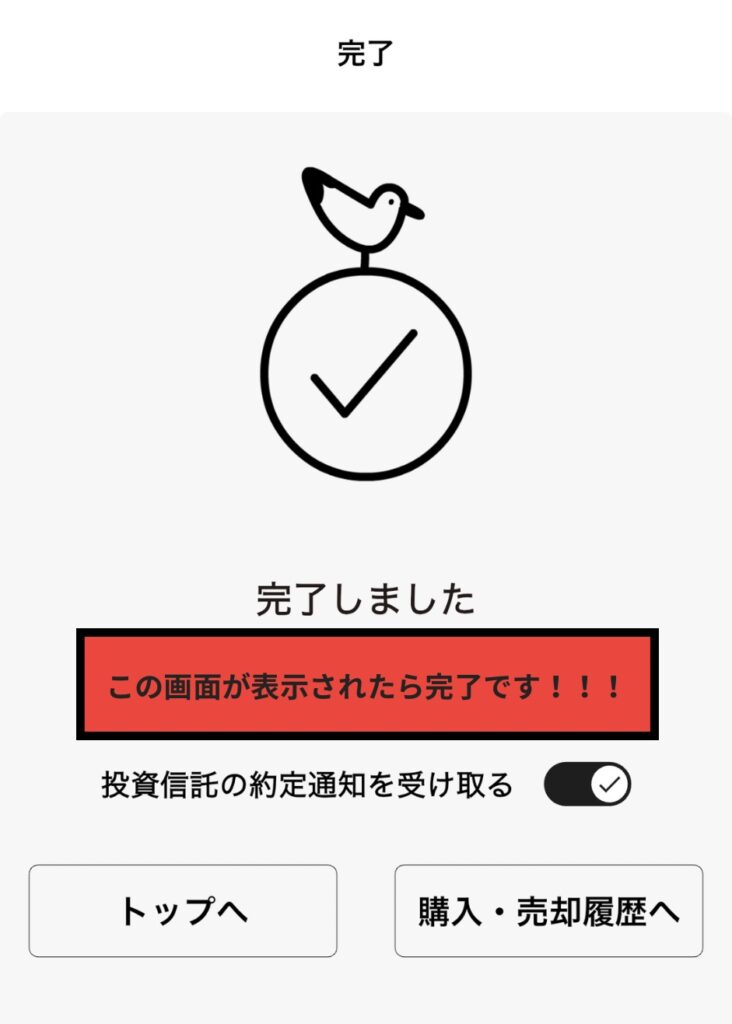Disable 投資信託の約定通知を受け取る switch
This screenshot has width=732, height=1024.
coord(587,786)
